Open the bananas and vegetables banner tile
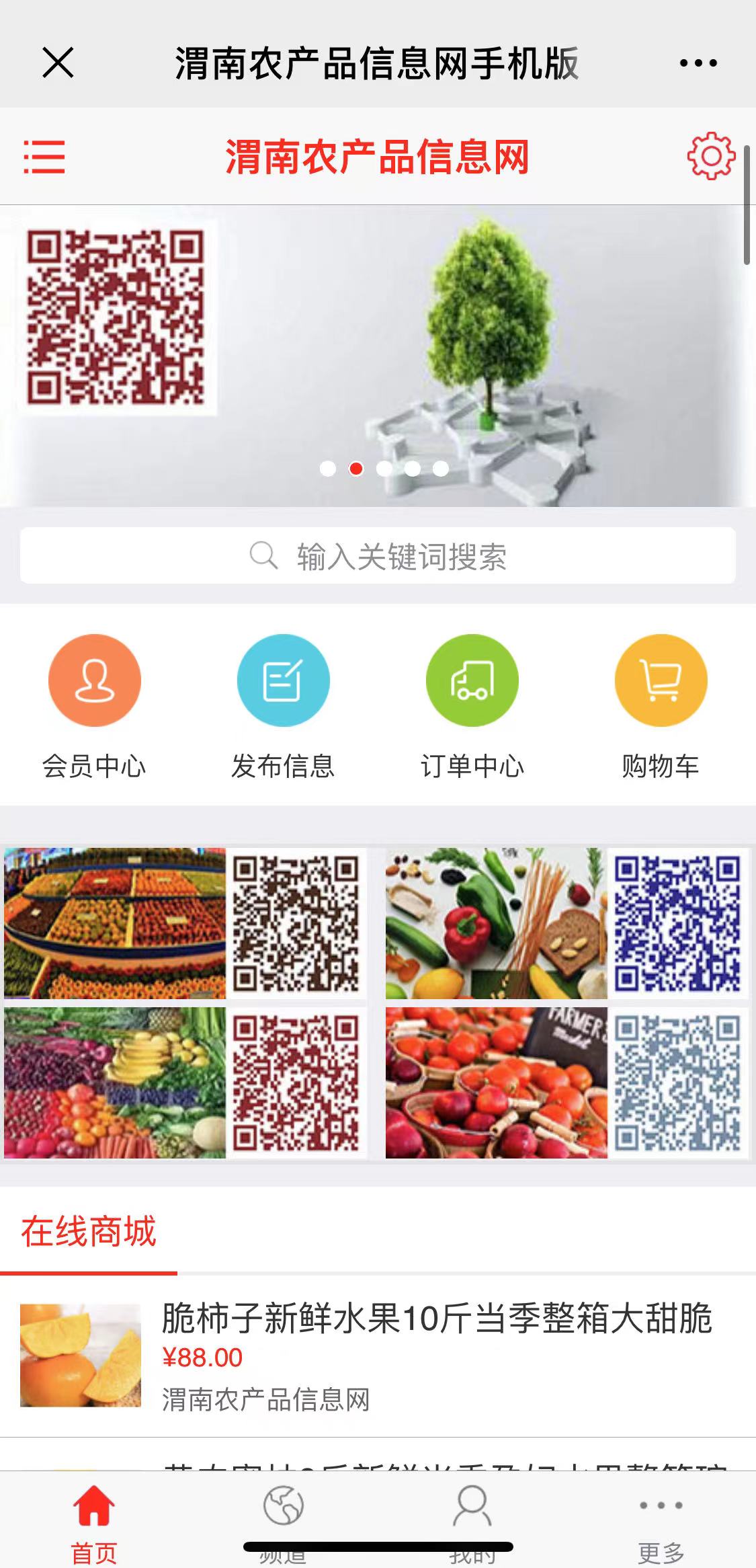This screenshot has width=756, height=1568. [x=185, y=1082]
